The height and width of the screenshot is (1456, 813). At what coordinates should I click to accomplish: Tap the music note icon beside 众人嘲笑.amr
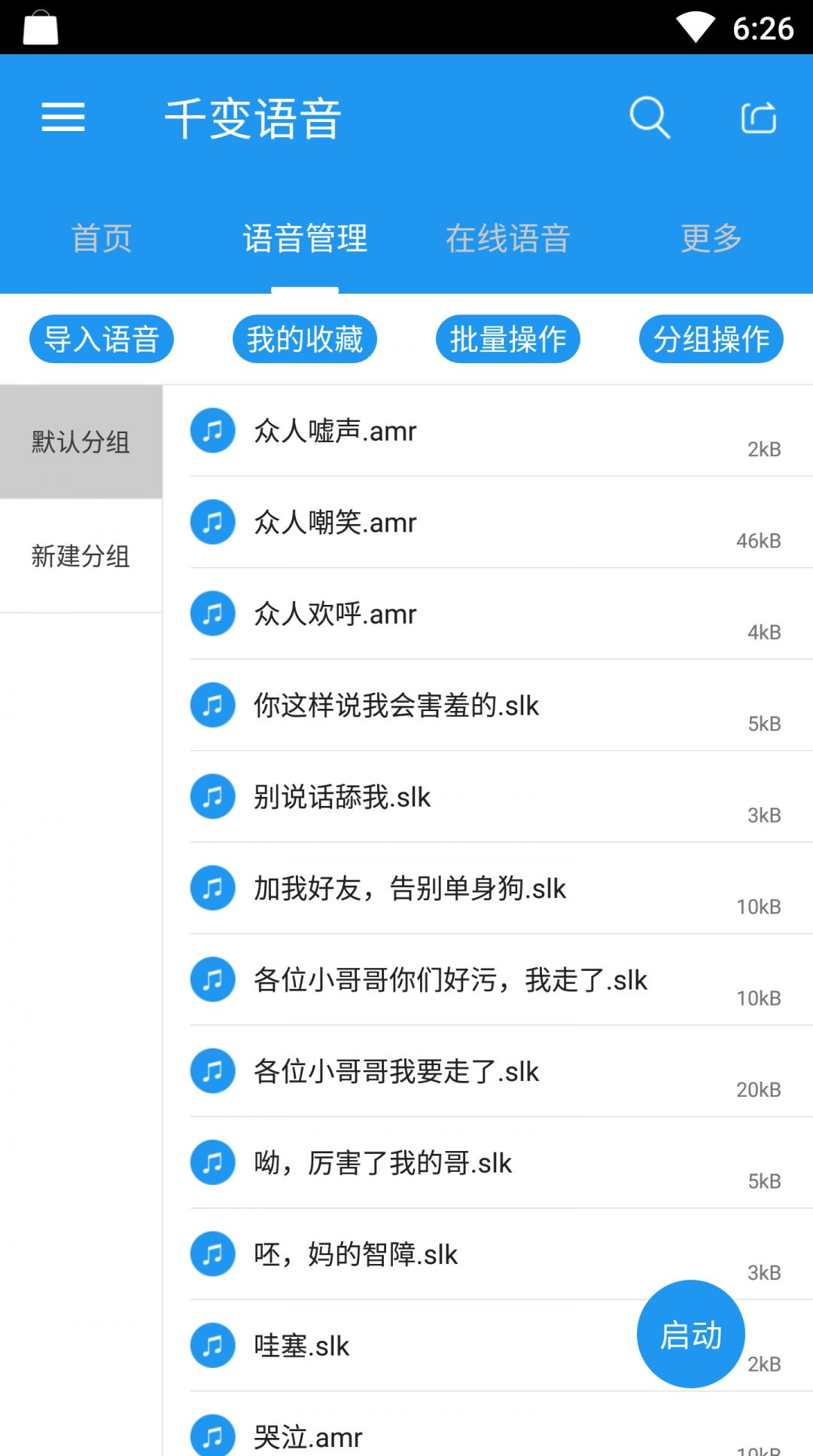[x=212, y=521]
